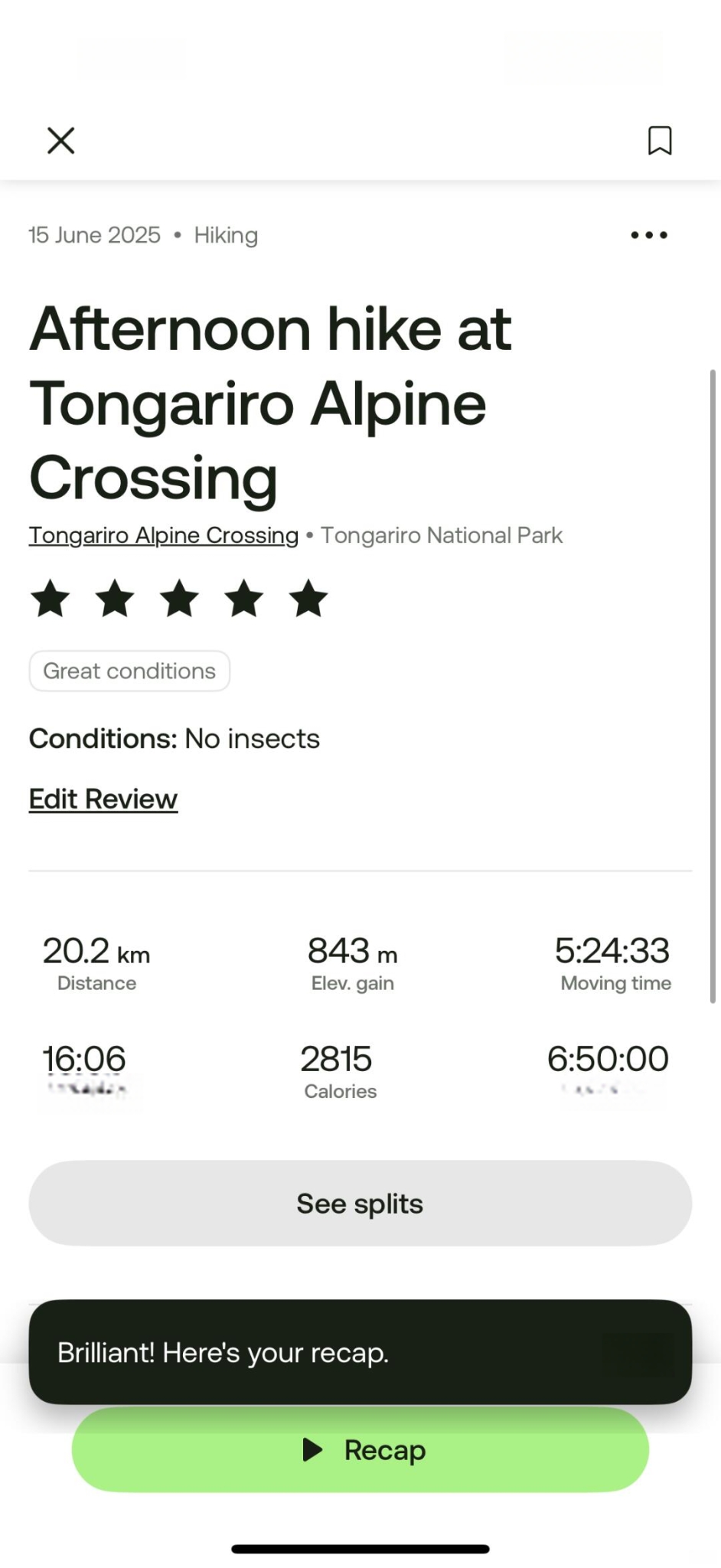View the splits for this hike
The image size is (721, 1568).
360,1204
